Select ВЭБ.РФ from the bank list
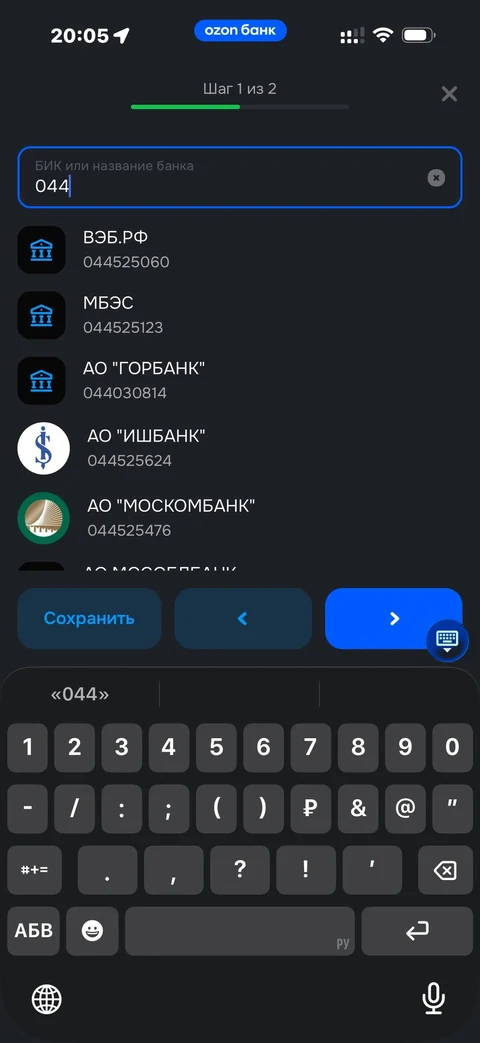This screenshot has width=480, height=1043. coord(239,249)
